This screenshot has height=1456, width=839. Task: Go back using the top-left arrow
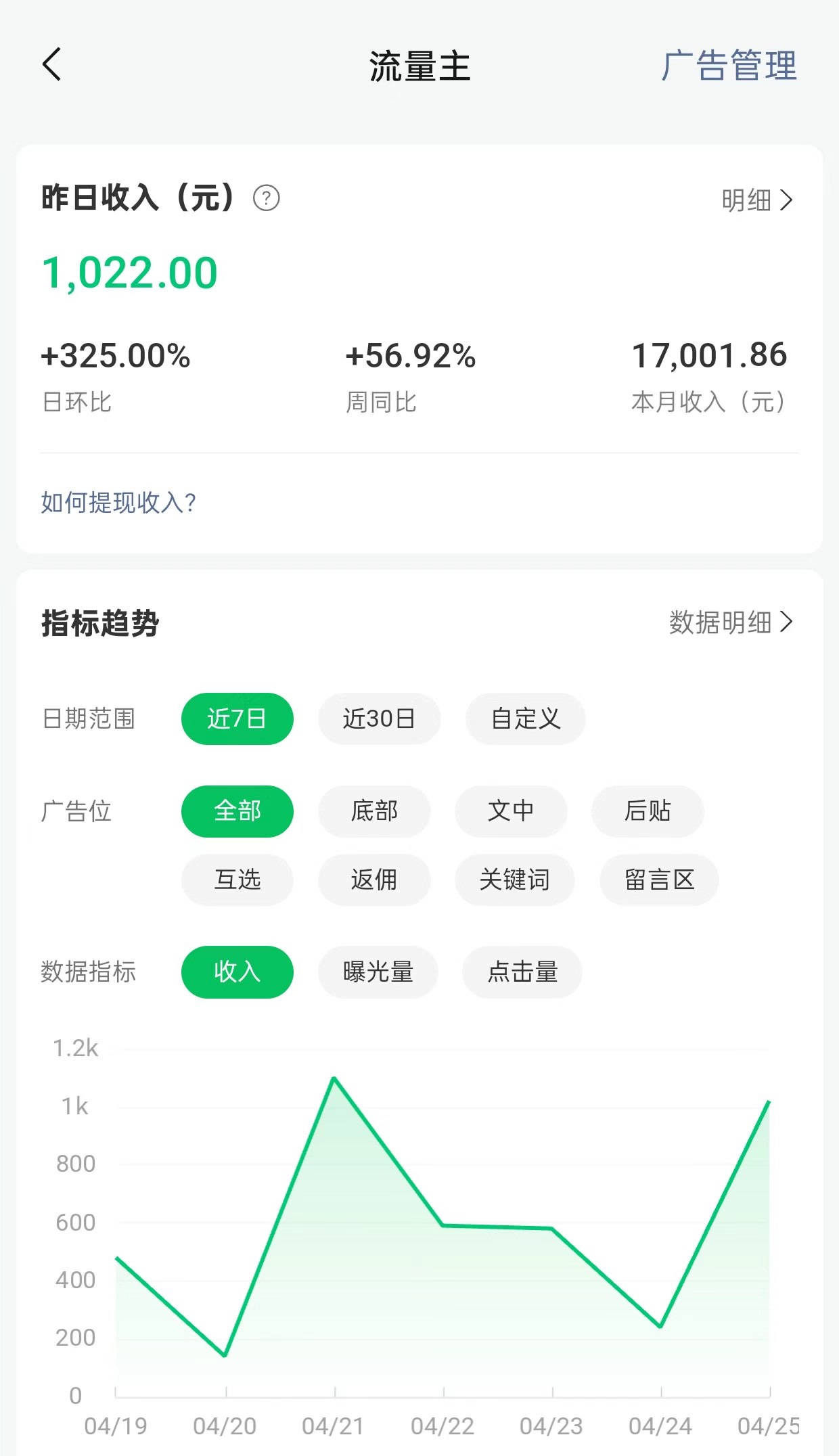[52, 64]
